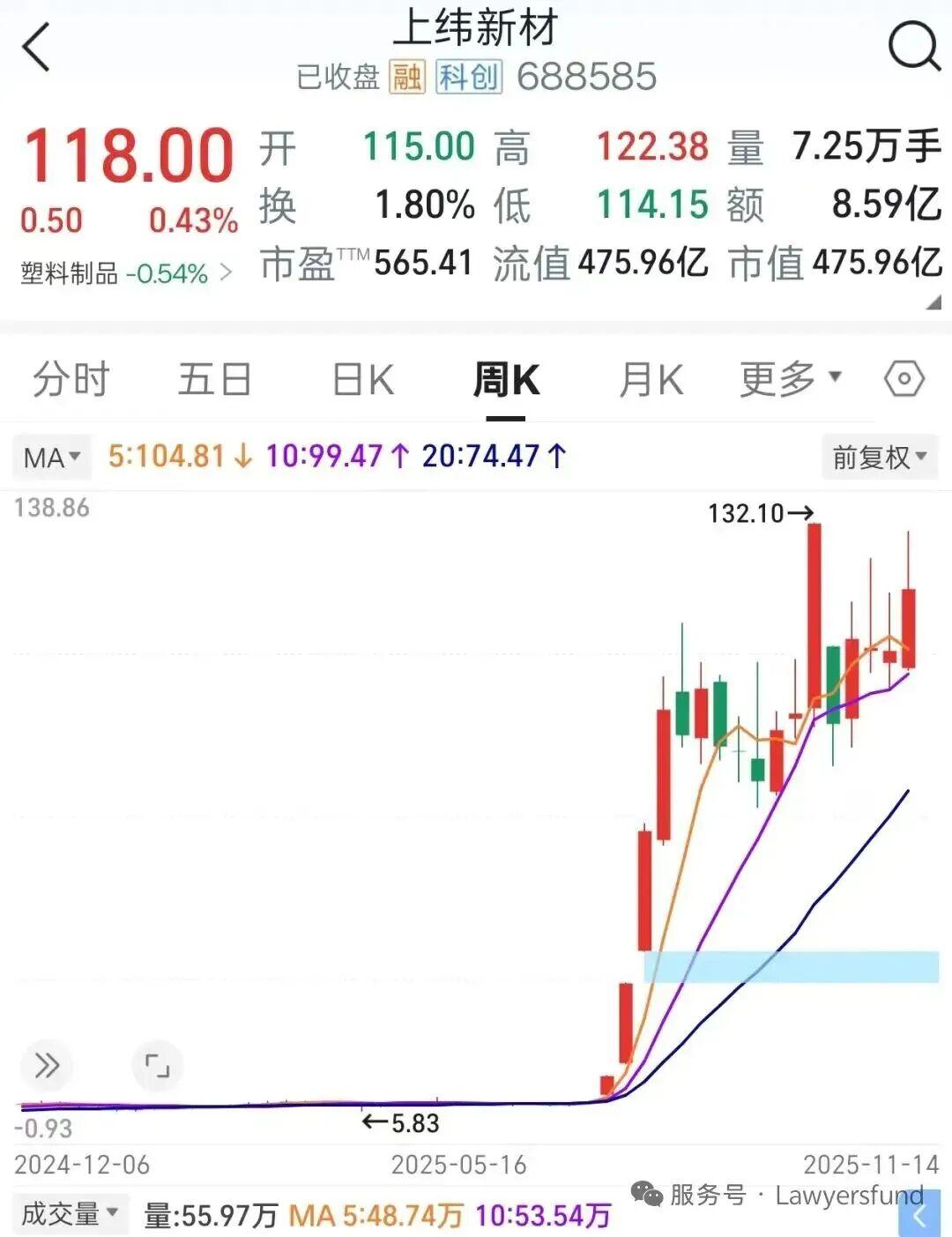
Task: Open the stock search magnifier
Action: pos(913,47)
